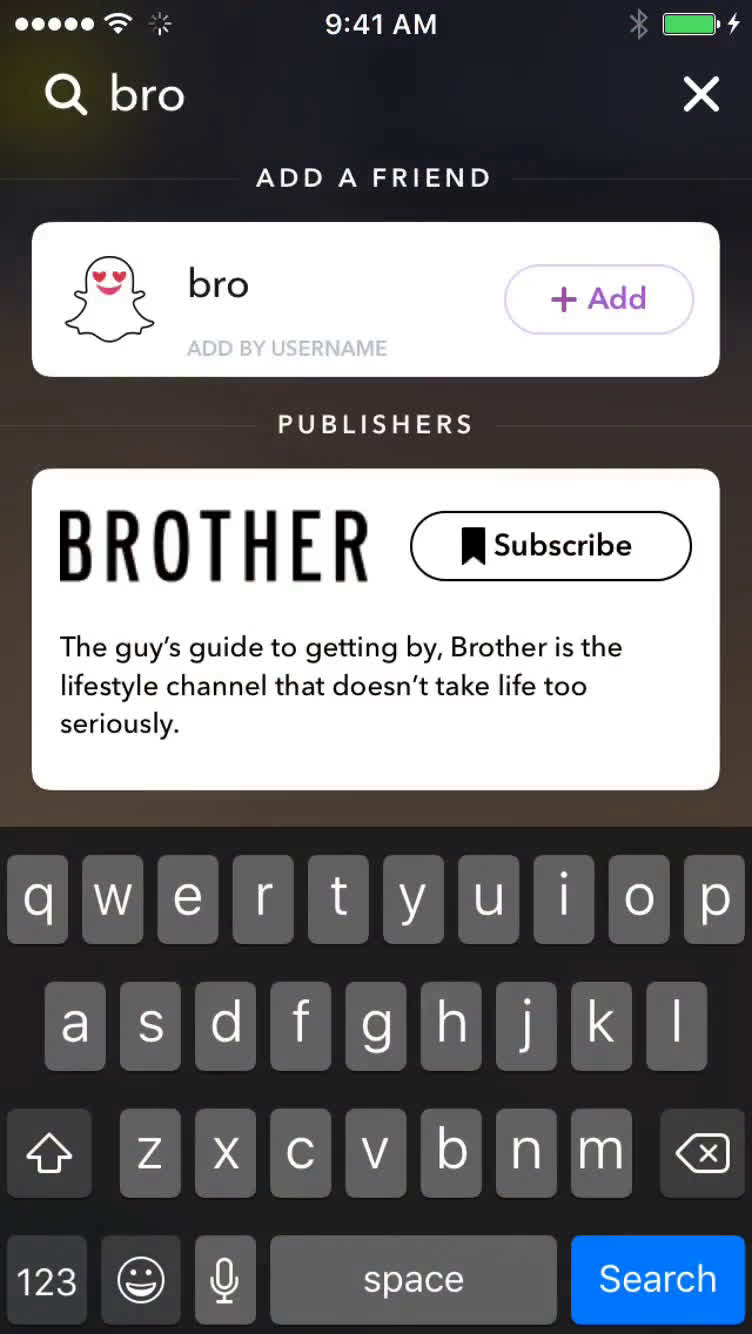
Task: Select the ADD A FRIEND section header
Action: [374, 177]
